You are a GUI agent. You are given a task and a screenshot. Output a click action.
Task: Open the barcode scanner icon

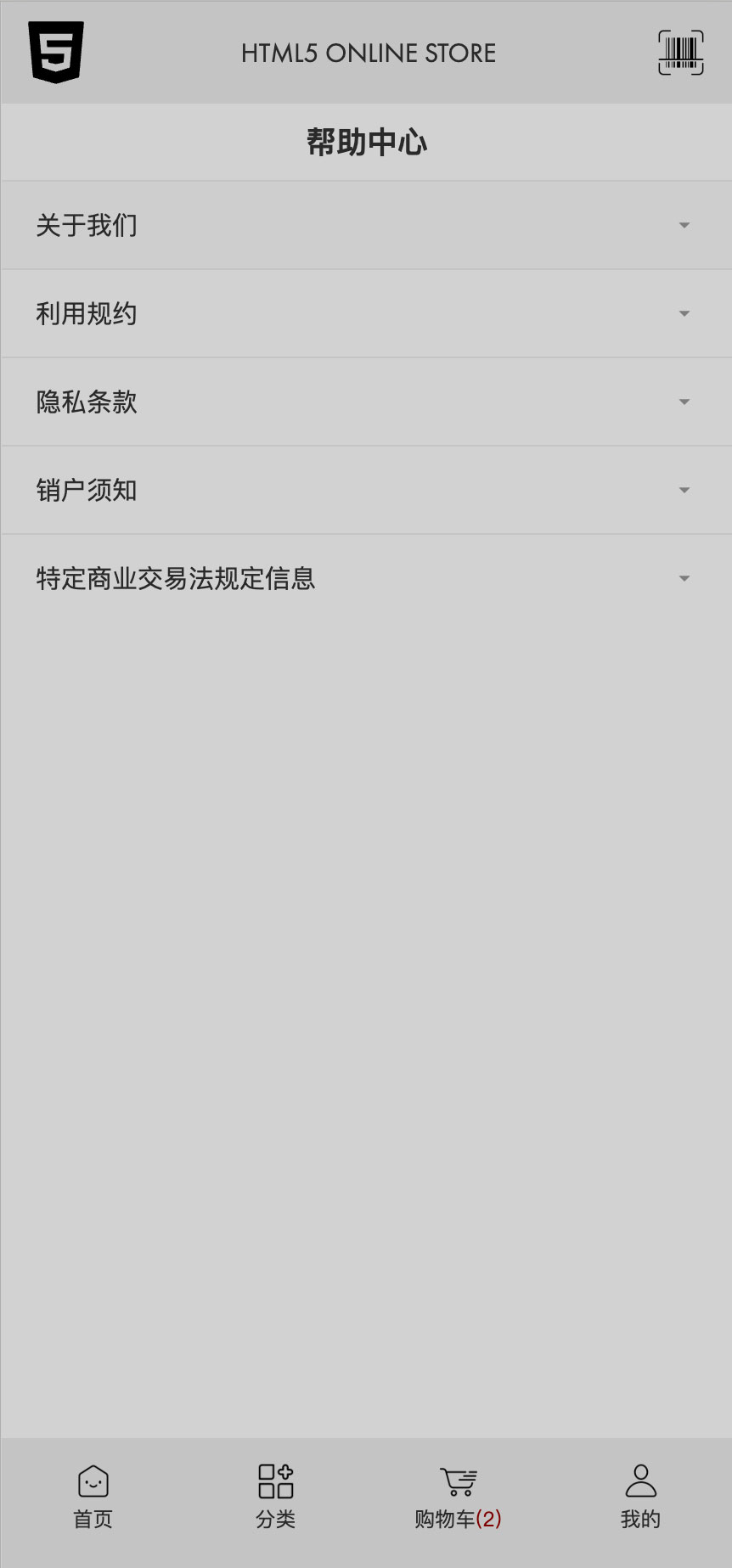(x=680, y=53)
